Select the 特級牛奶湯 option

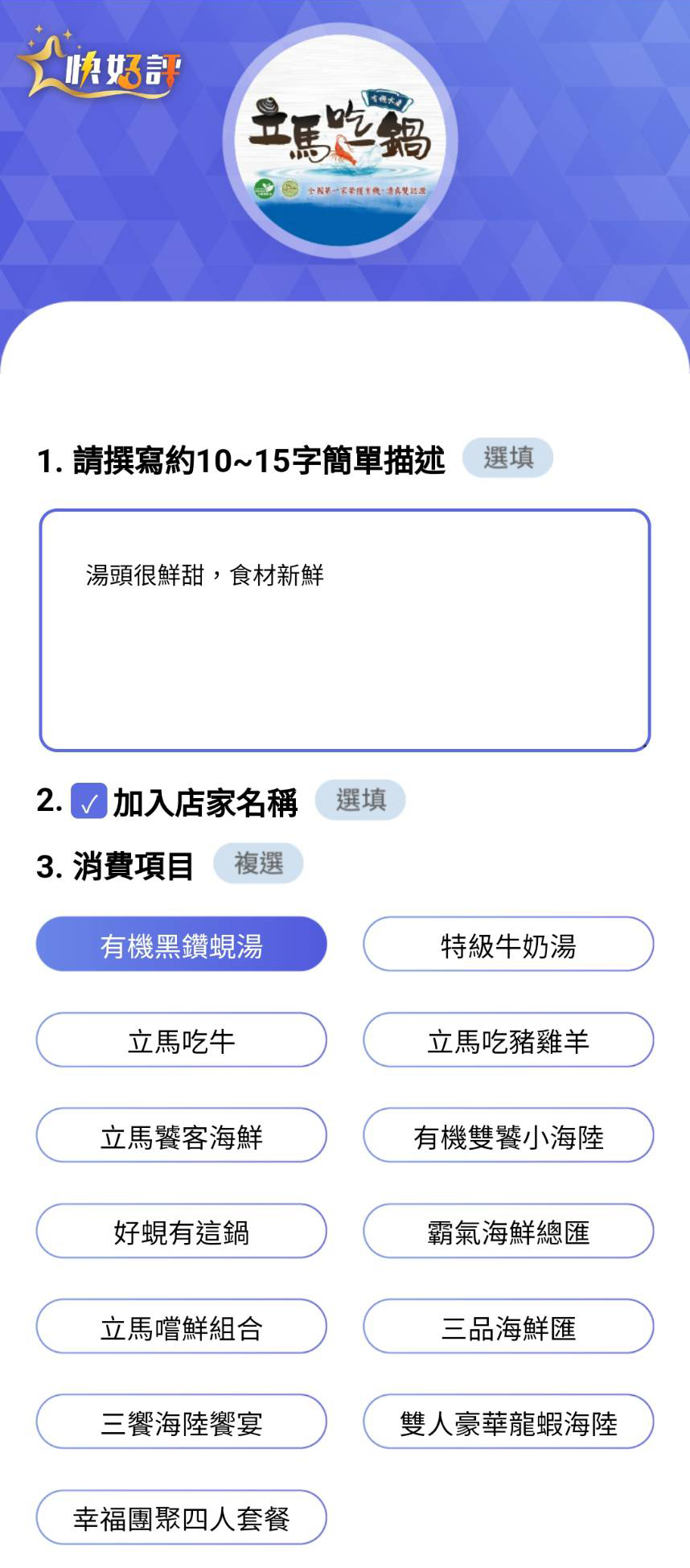coord(508,945)
